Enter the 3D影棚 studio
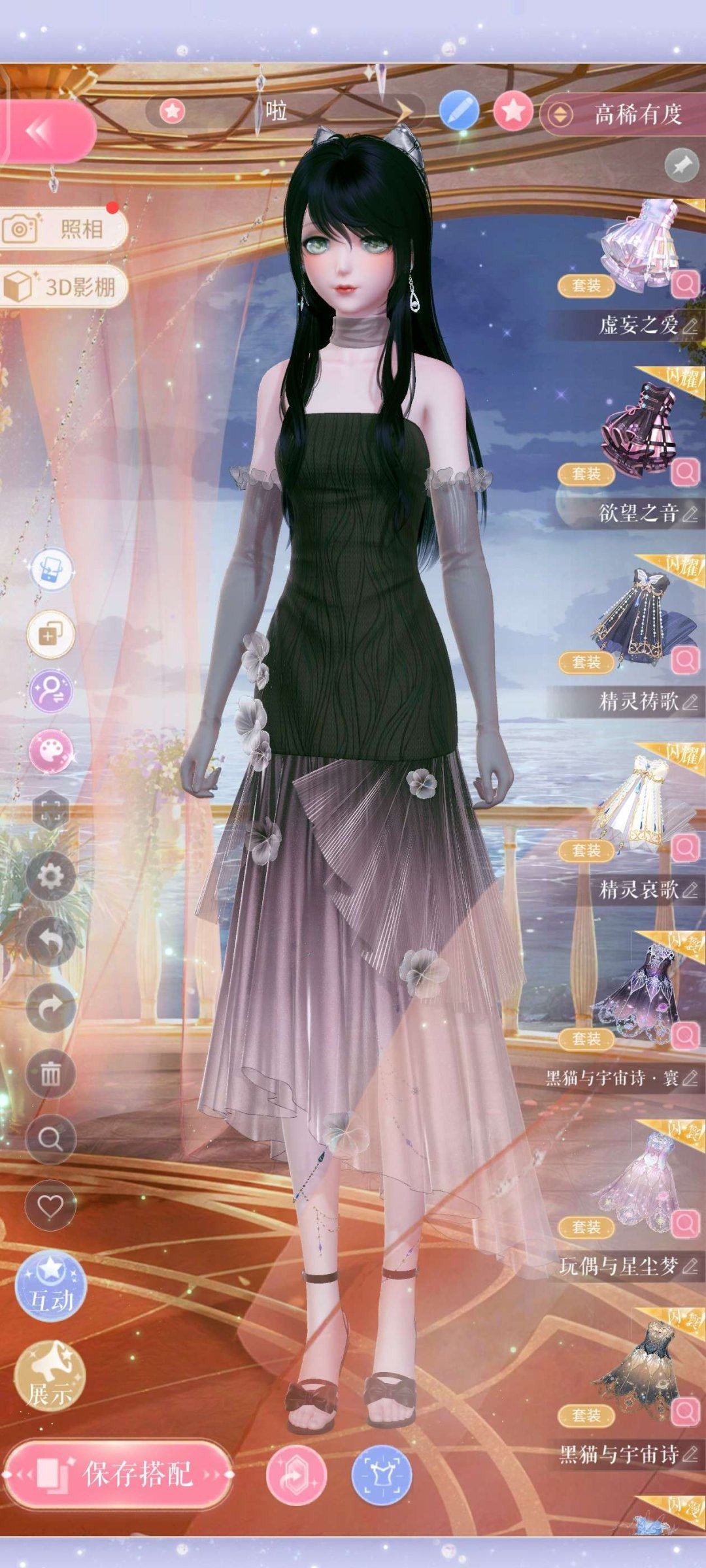This screenshot has height=1568, width=706. pyautogui.click(x=63, y=286)
